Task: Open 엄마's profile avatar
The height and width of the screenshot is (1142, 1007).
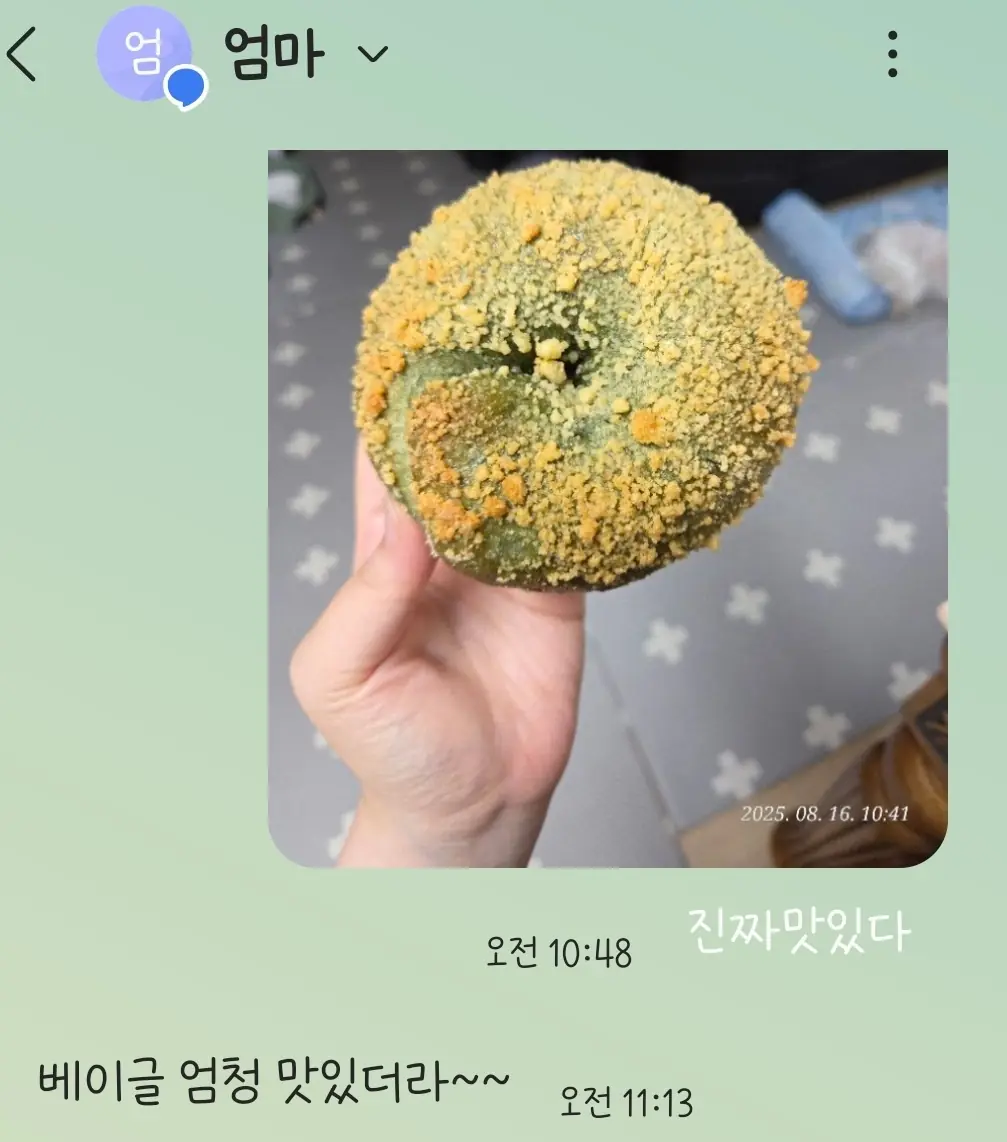Action: pos(145,54)
